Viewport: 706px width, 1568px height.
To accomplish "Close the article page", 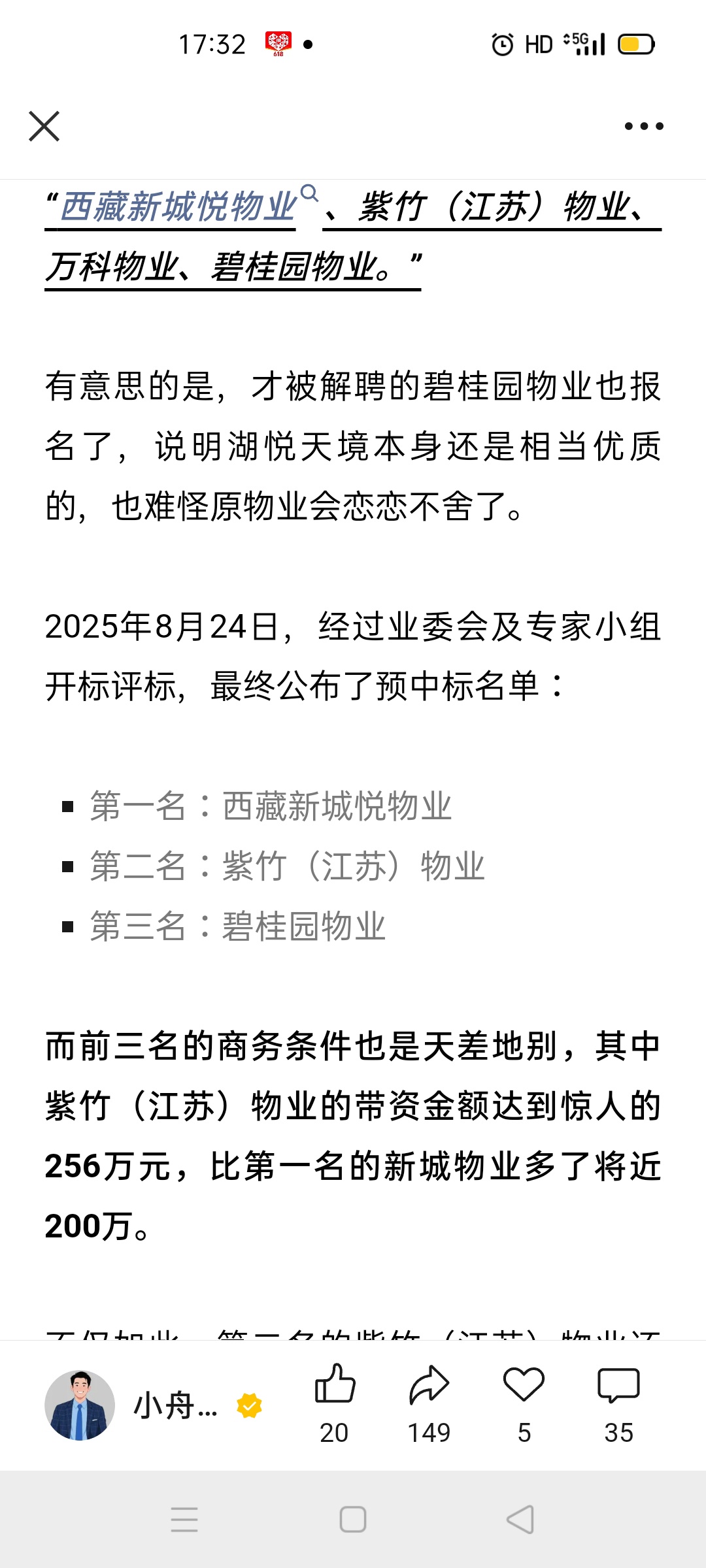I will [x=44, y=126].
